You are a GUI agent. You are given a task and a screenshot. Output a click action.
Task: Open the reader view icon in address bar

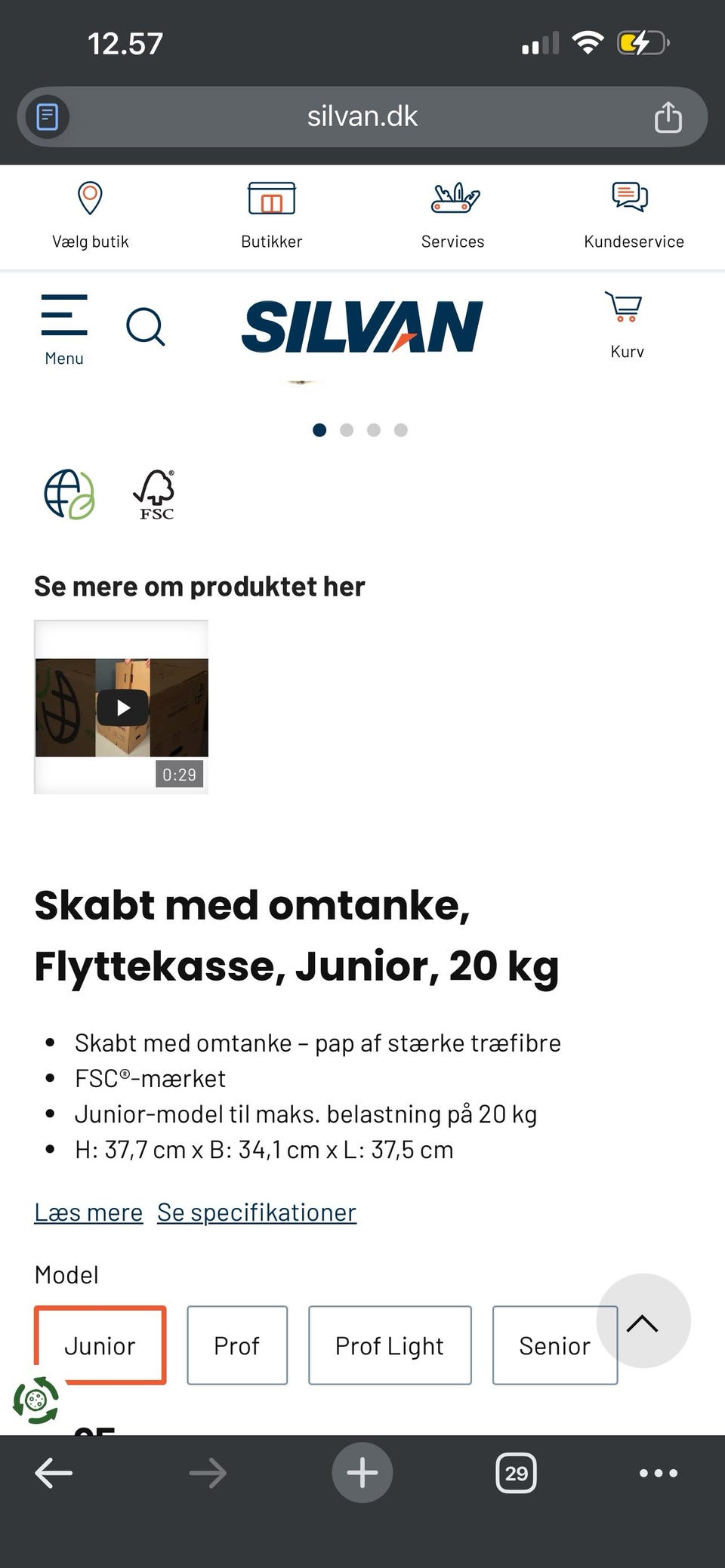48,117
